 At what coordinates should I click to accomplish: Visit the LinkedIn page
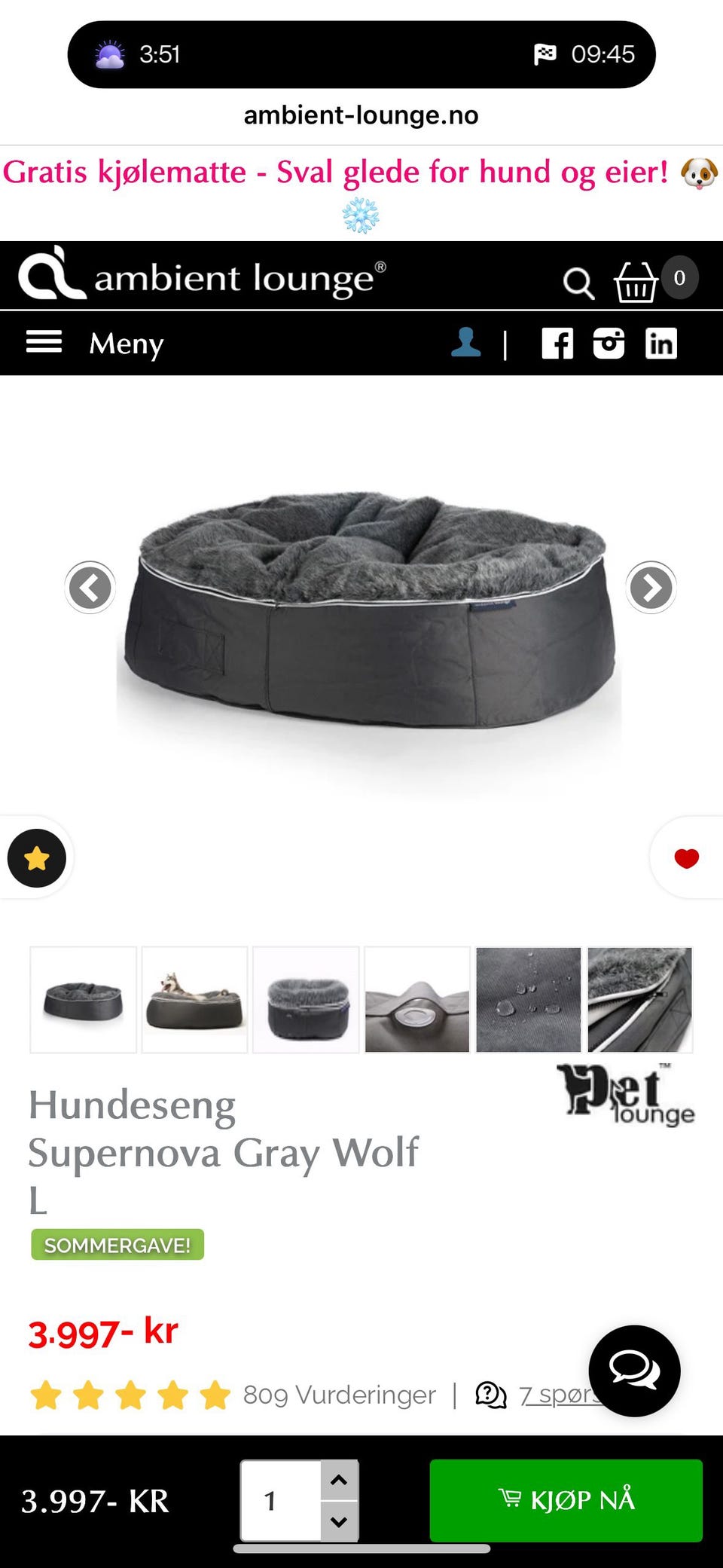click(661, 344)
